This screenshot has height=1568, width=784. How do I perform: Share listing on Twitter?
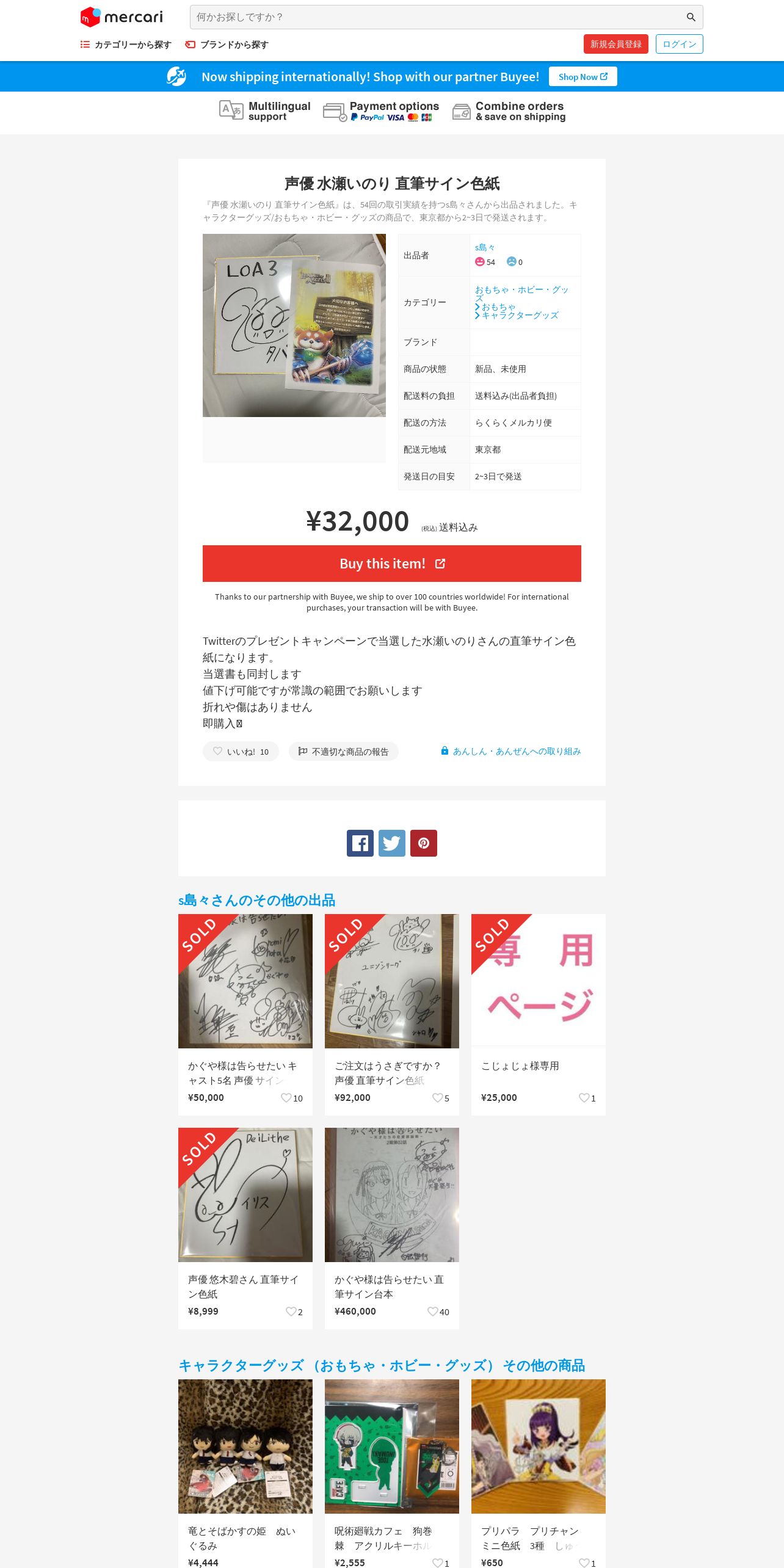click(x=392, y=843)
